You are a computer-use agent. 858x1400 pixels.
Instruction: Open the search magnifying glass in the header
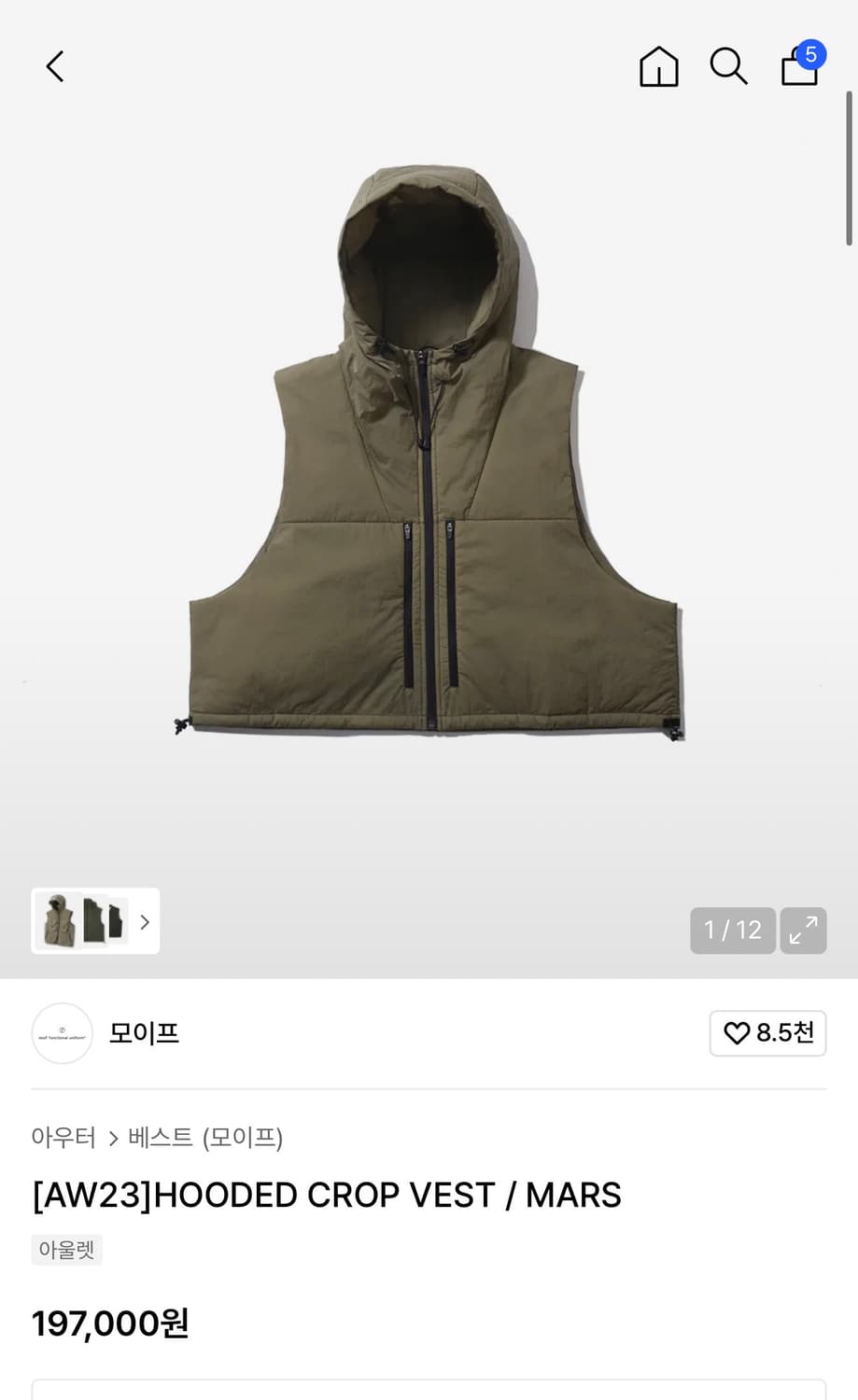pyautogui.click(x=728, y=66)
